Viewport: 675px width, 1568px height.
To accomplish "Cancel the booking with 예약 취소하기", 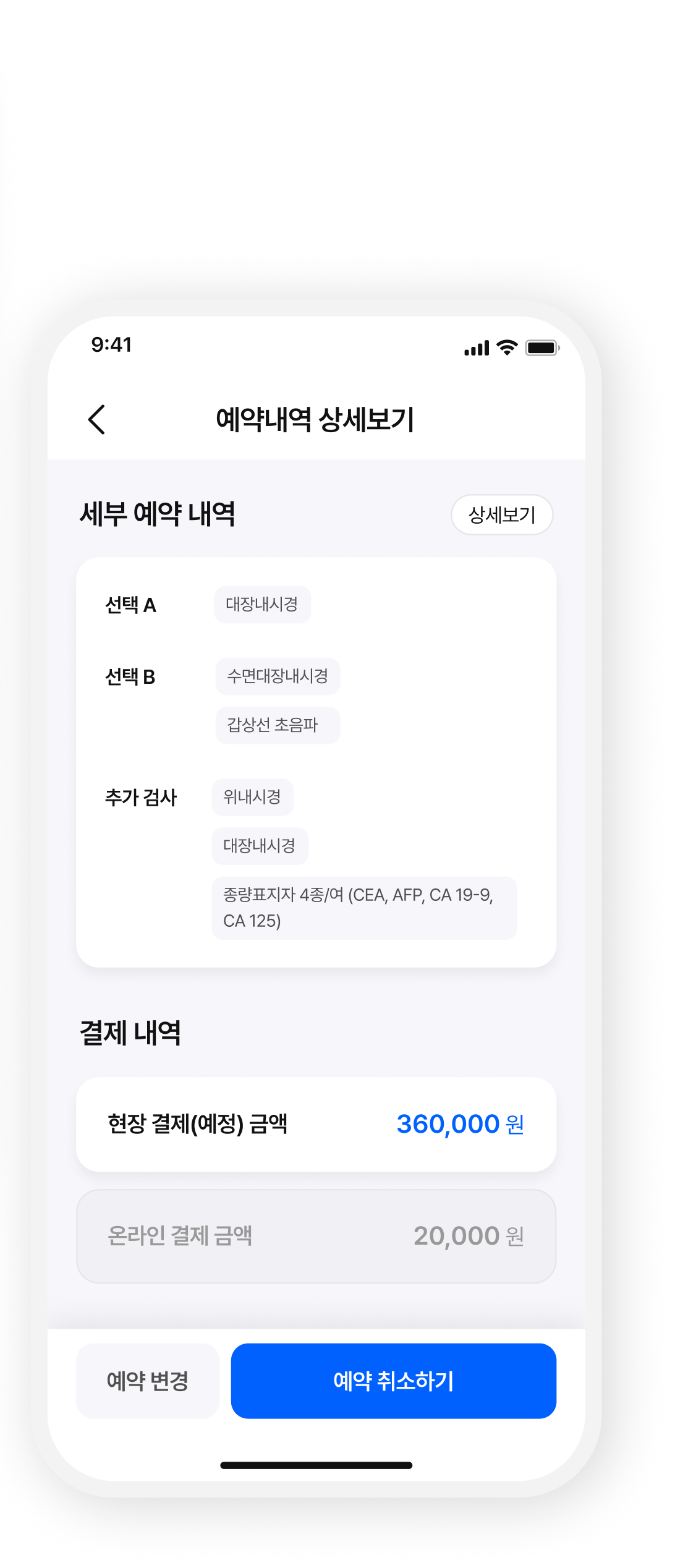I will (x=393, y=1381).
